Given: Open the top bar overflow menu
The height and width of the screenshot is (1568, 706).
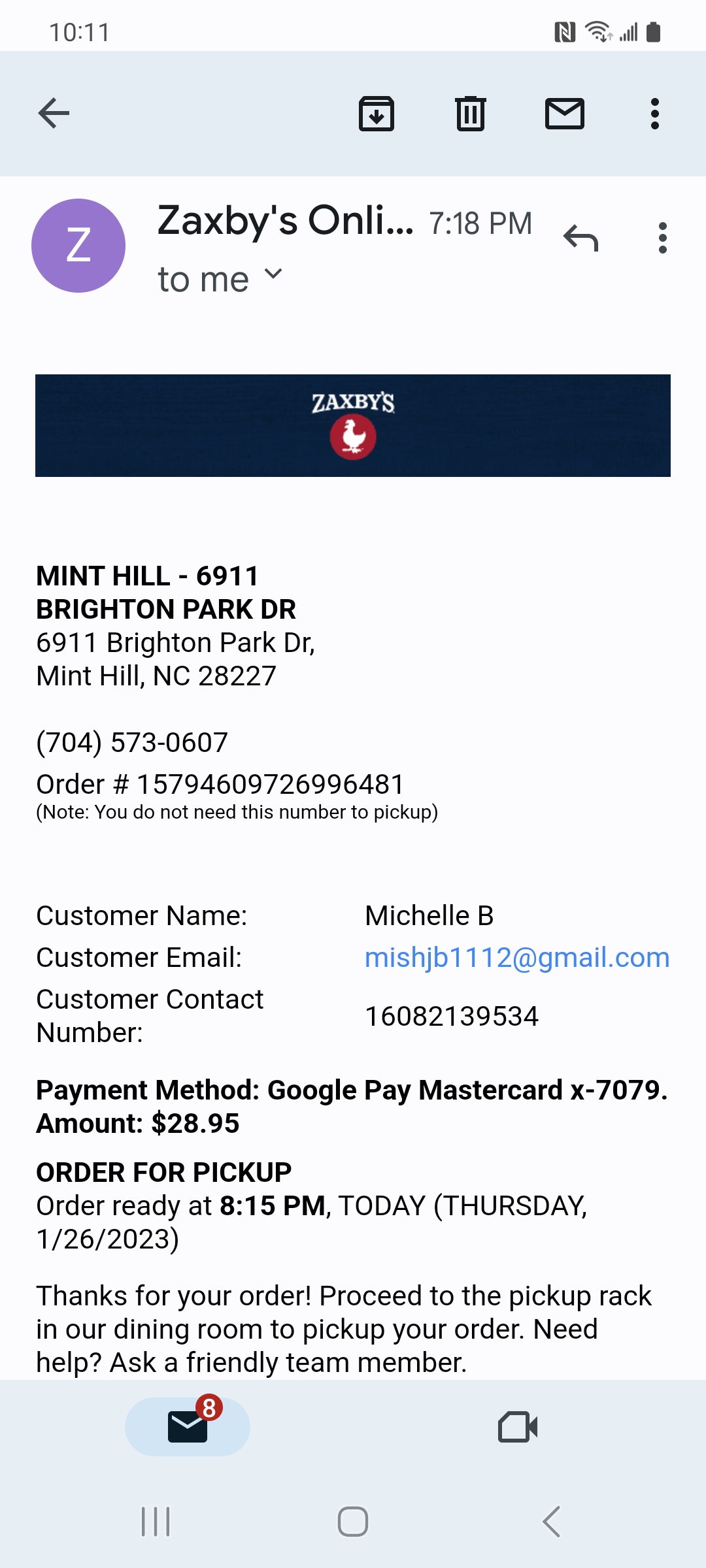Looking at the screenshot, I should tap(654, 114).
